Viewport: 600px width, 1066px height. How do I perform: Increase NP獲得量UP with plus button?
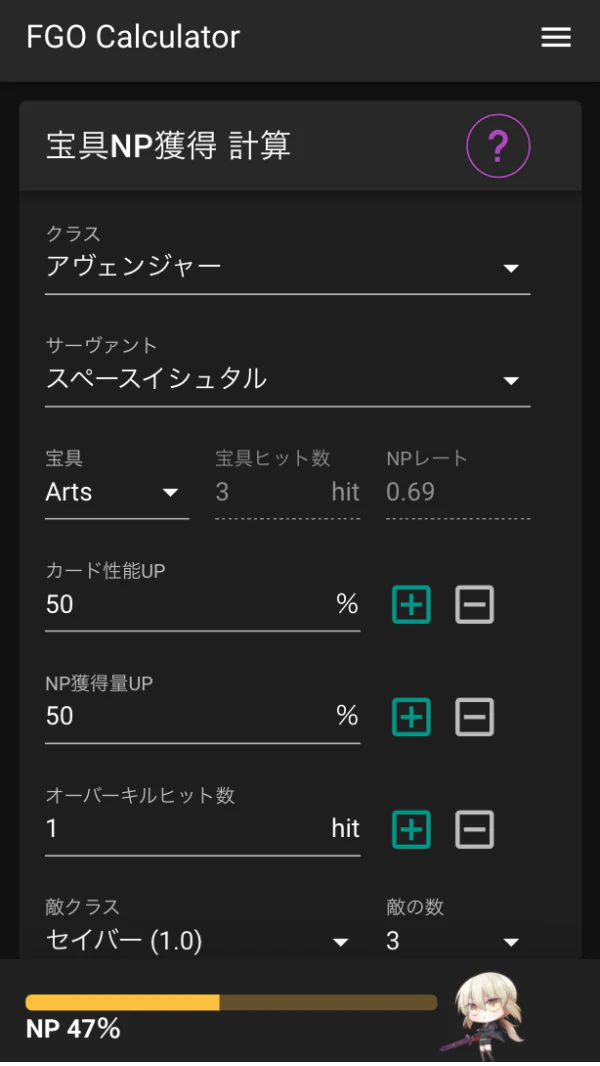412,717
